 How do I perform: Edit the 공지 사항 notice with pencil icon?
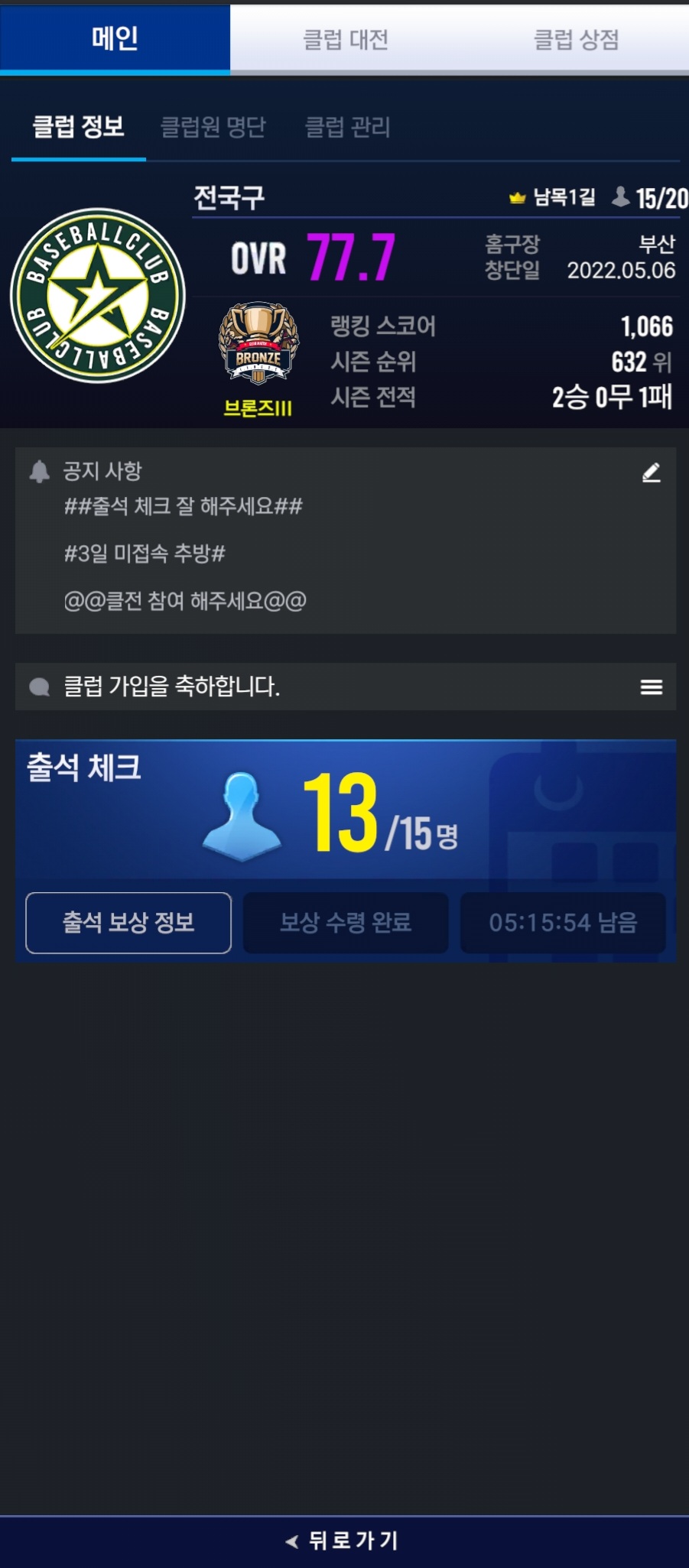[x=651, y=472]
